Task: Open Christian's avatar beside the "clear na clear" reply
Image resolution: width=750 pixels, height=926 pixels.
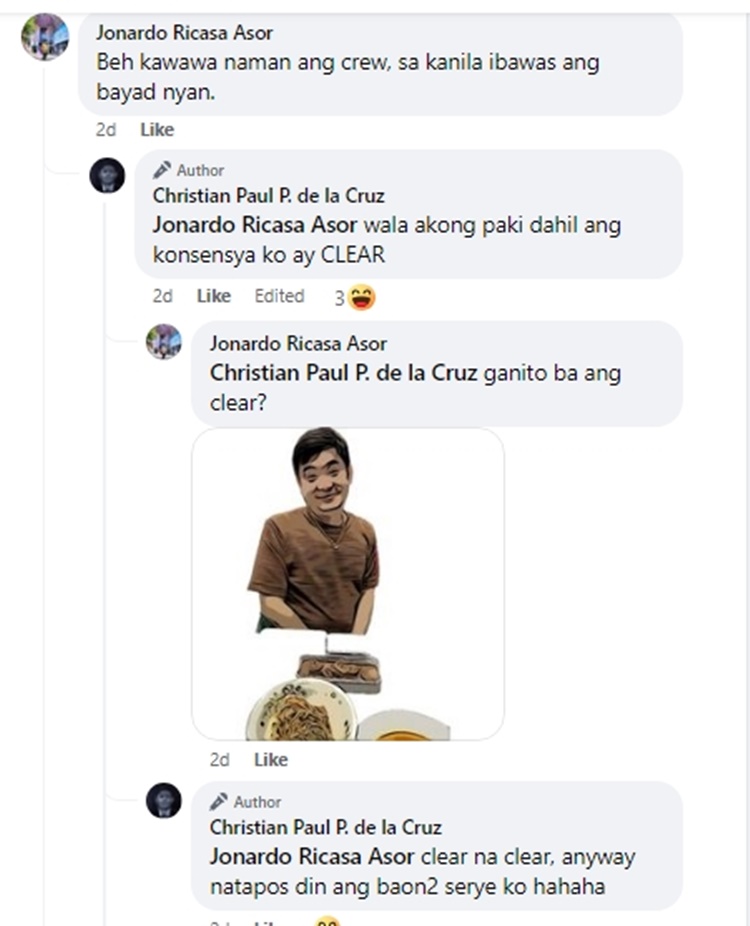Action: coord(163,800)
